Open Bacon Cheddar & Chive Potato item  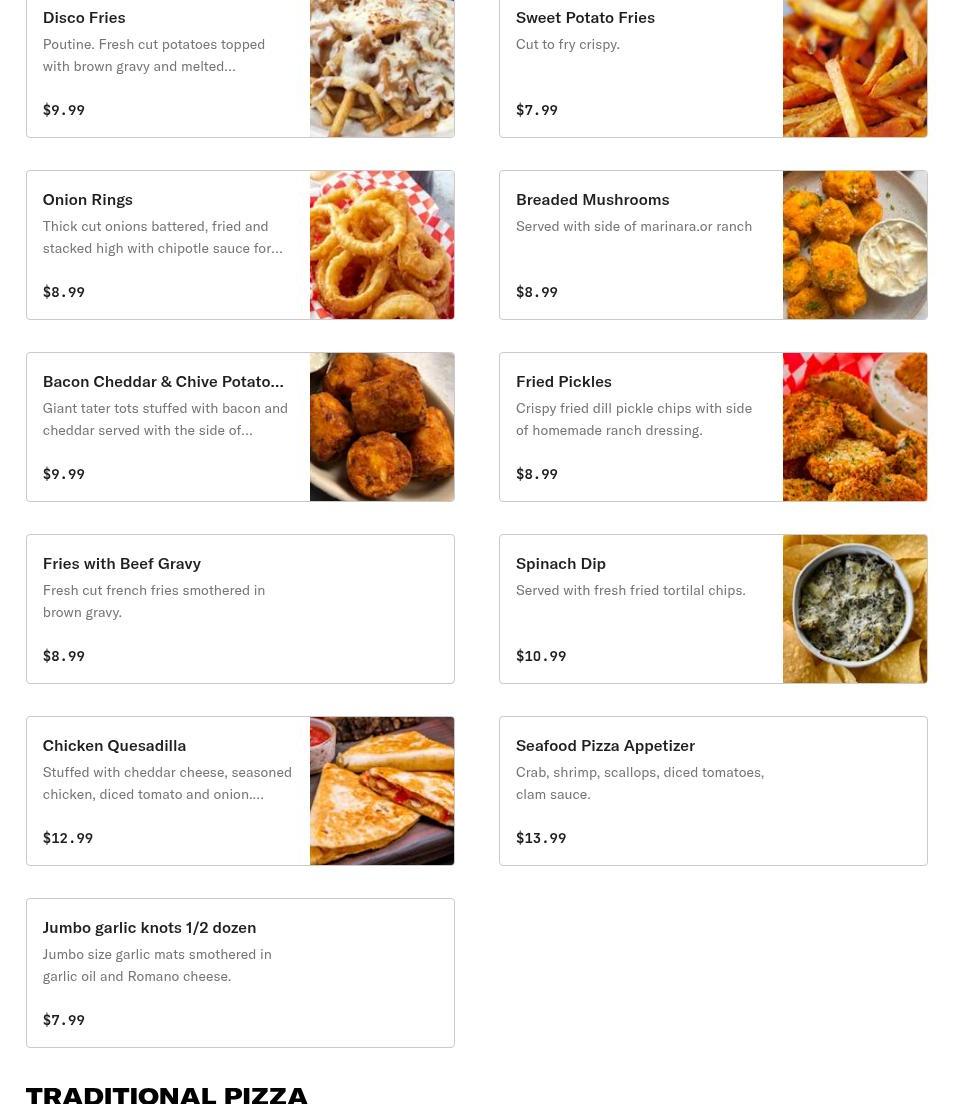tap(240, 427)
